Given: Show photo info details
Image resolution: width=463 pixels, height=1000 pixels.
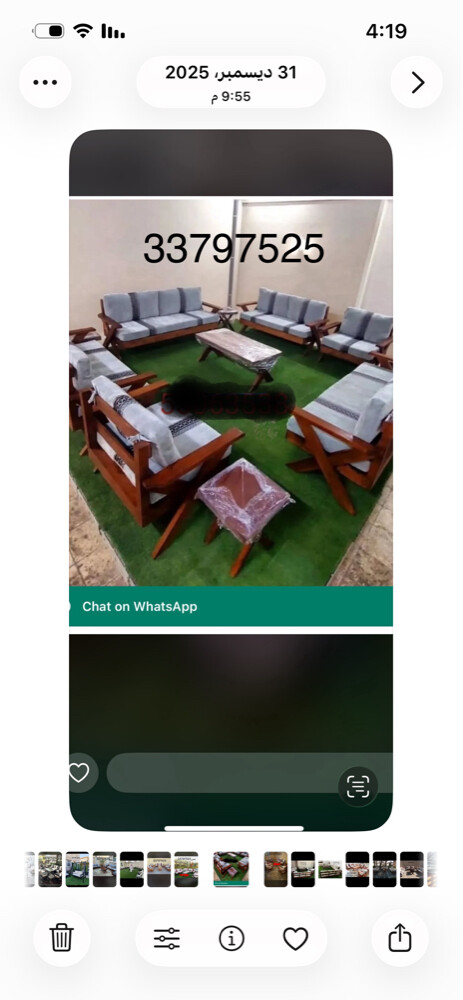Looking at the screenshot, I should pyautogui.click(x=232, y=938).
